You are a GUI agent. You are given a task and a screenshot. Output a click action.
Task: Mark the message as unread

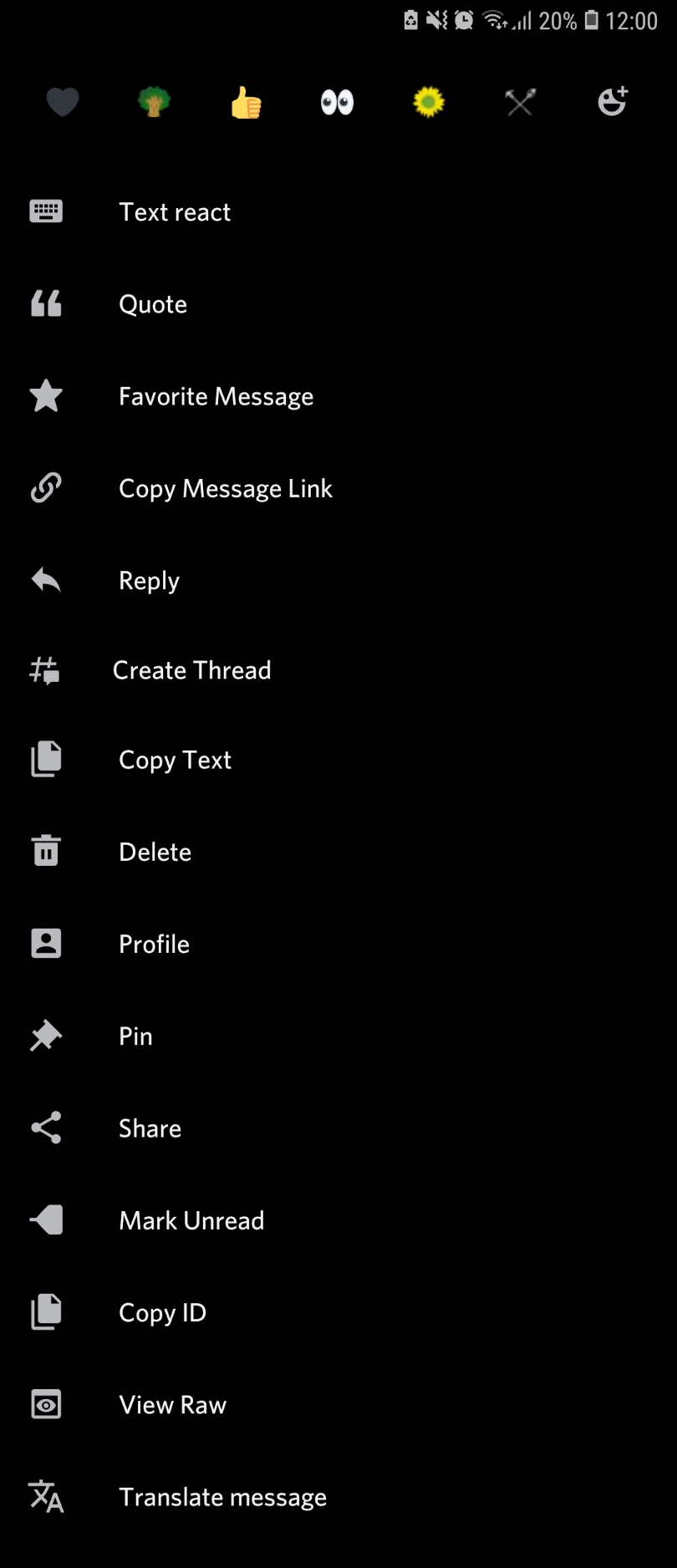pyautogui.click(x=191, y=1219)
